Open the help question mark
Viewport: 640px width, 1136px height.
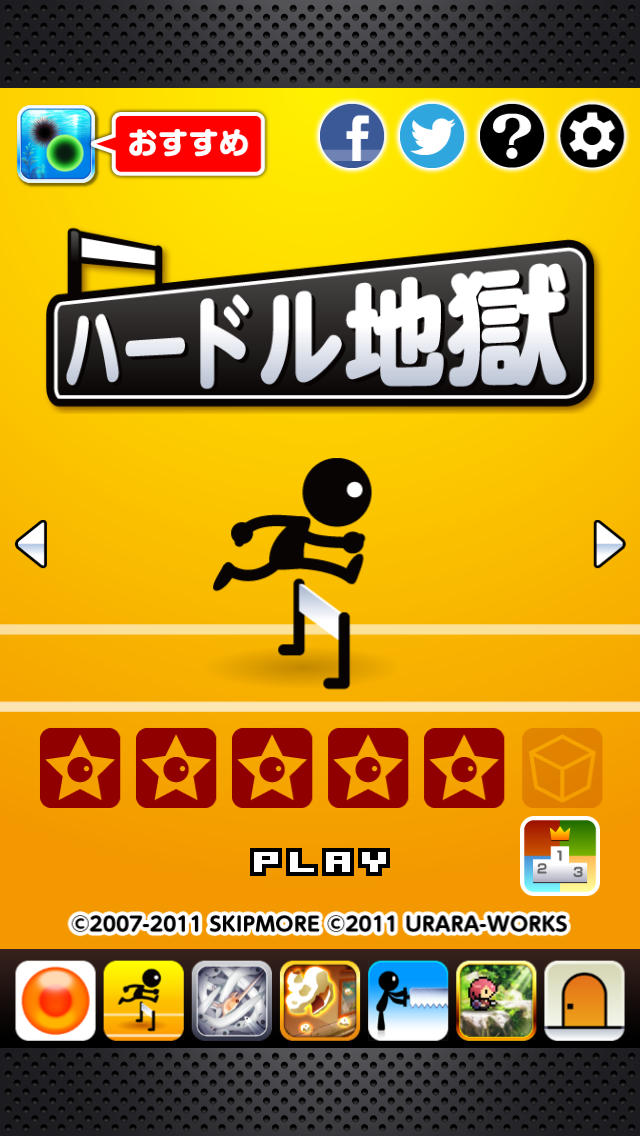512,136
